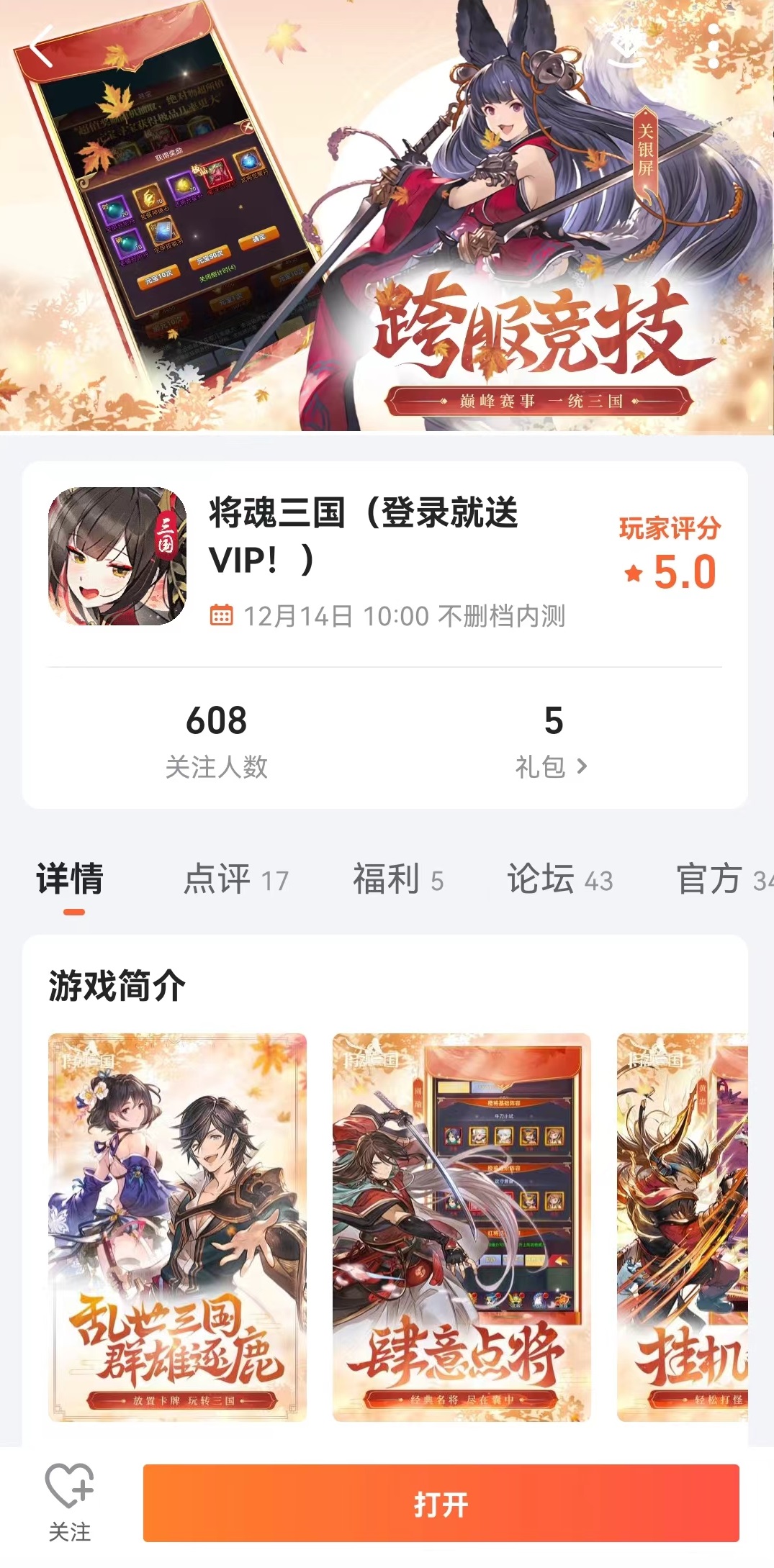The height and width of the screenshot is (1568, 774).
Task: Tap the 打开 button to open game
Action: [441, 1503]
